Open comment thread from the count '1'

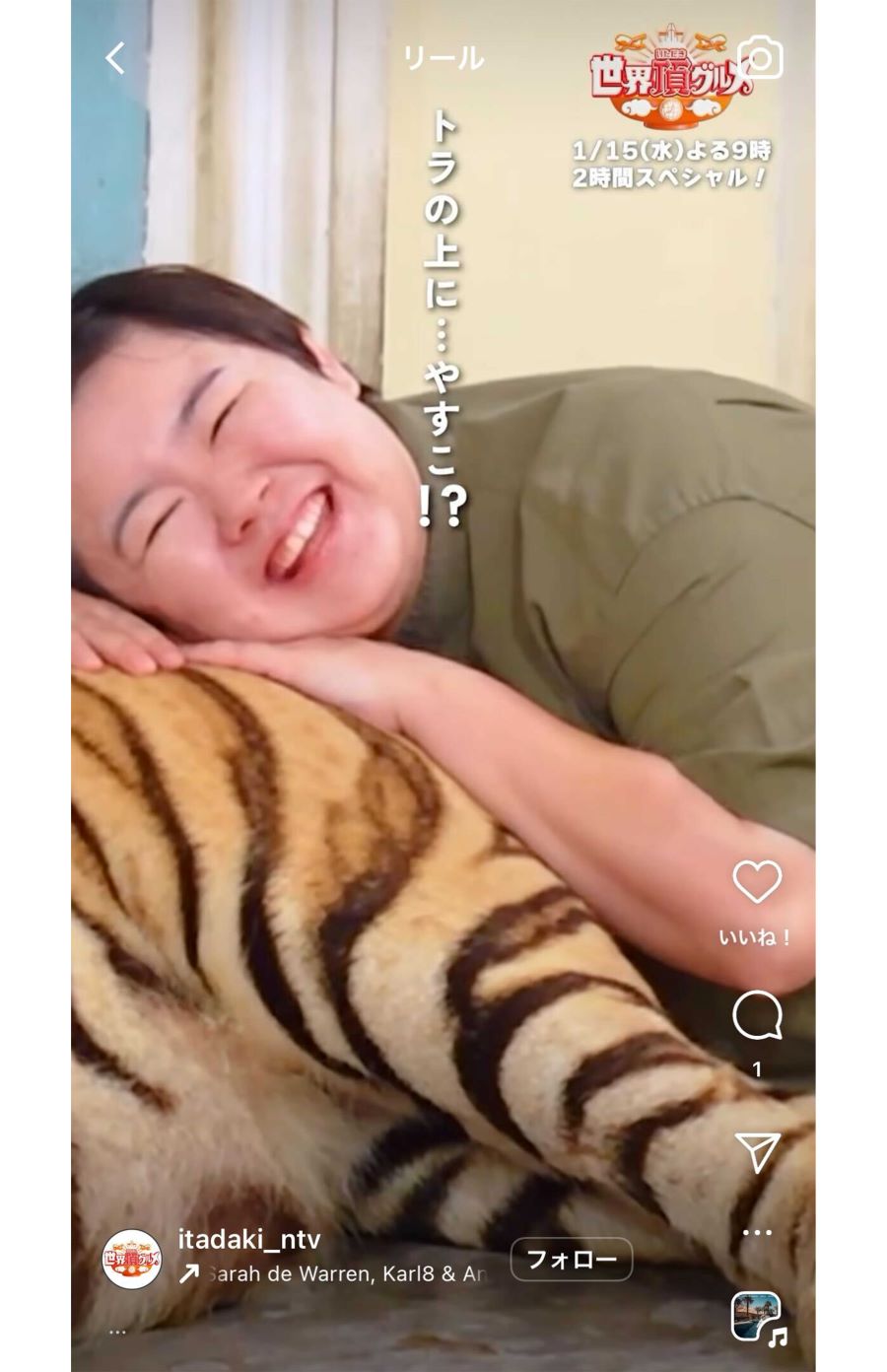point(756,1068)
